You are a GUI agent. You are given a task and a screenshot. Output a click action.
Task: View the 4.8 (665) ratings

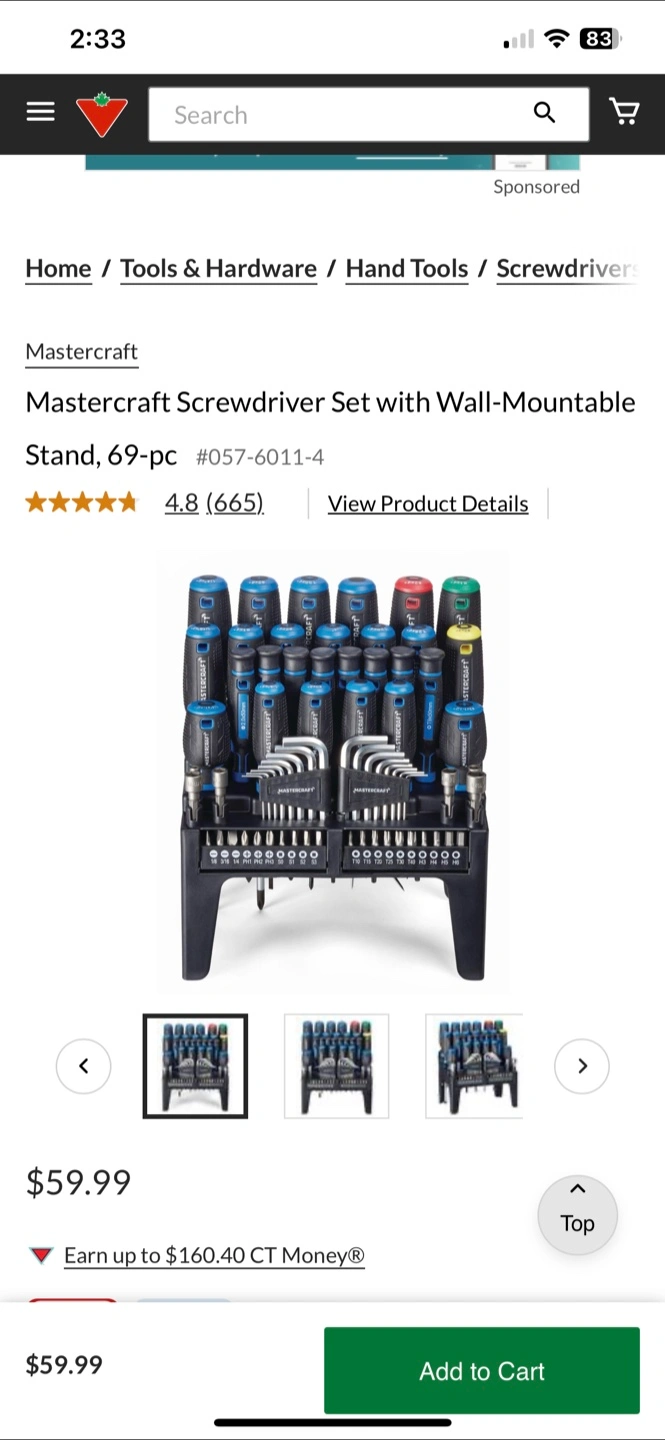coord(214,502)
